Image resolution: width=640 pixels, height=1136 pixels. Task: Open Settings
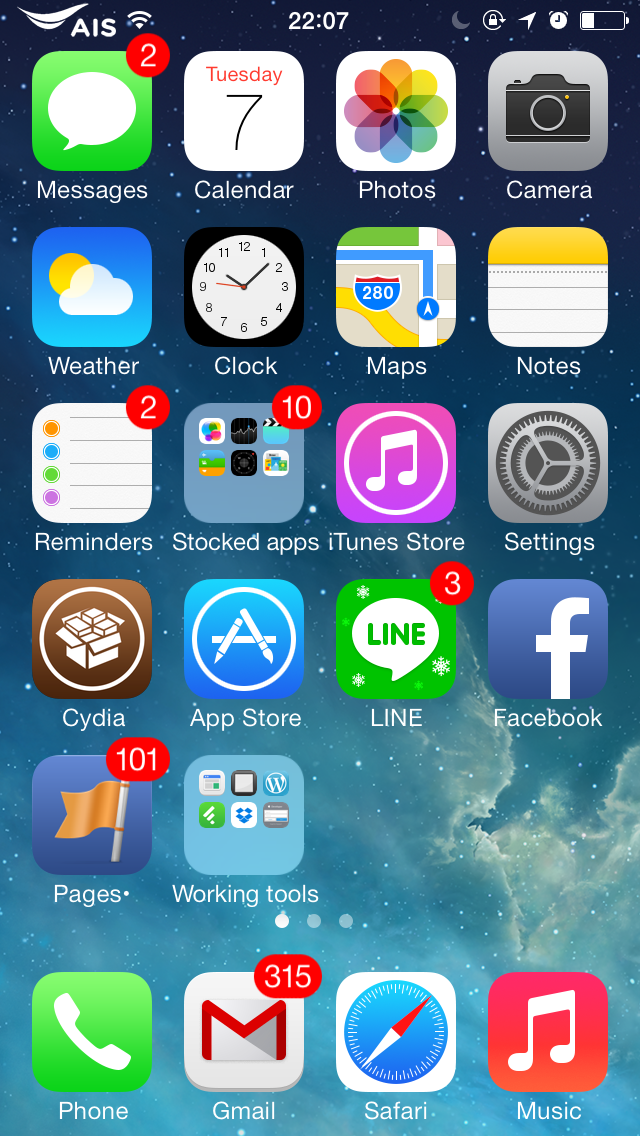click(548, 463)
